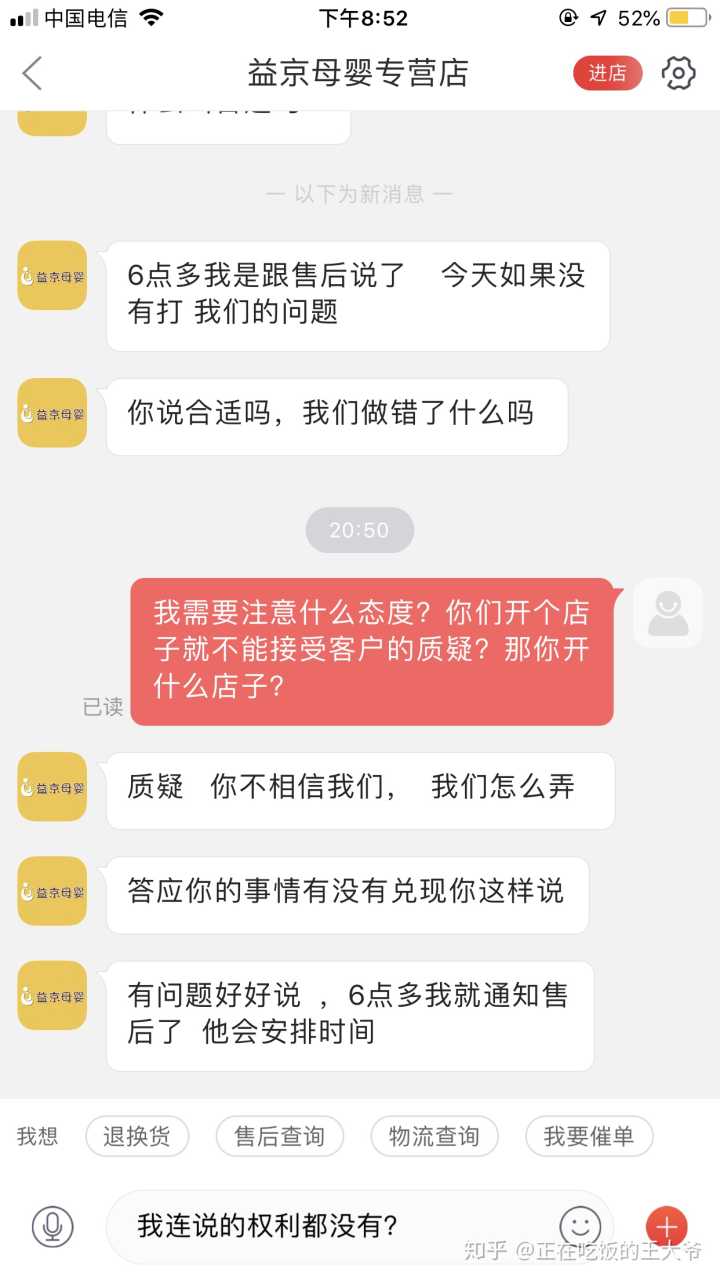The image size is (720, 1280).
Task: Enter the shop via 进店 button
Action: click(x=607, y=73)
